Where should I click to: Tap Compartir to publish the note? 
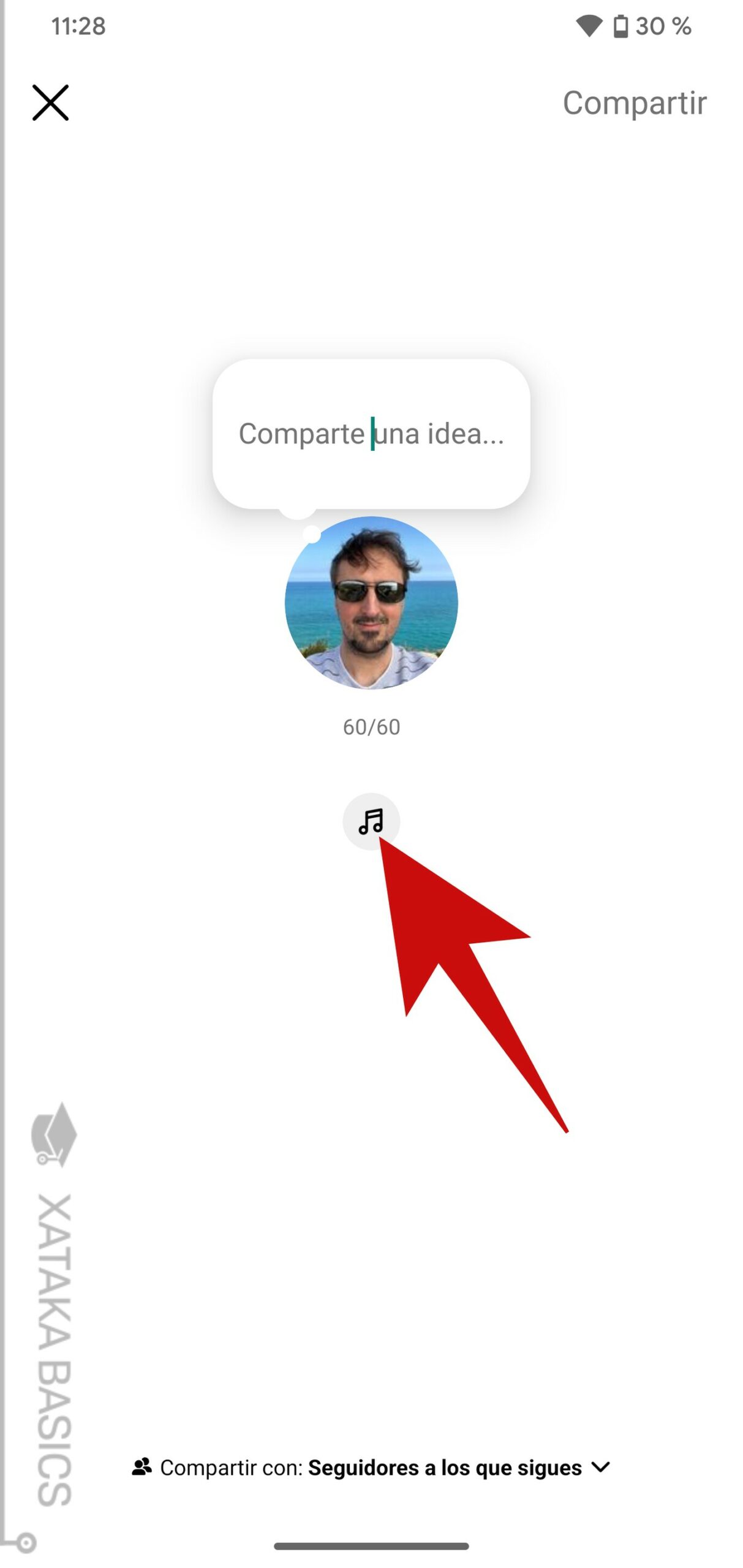(634, 103)
